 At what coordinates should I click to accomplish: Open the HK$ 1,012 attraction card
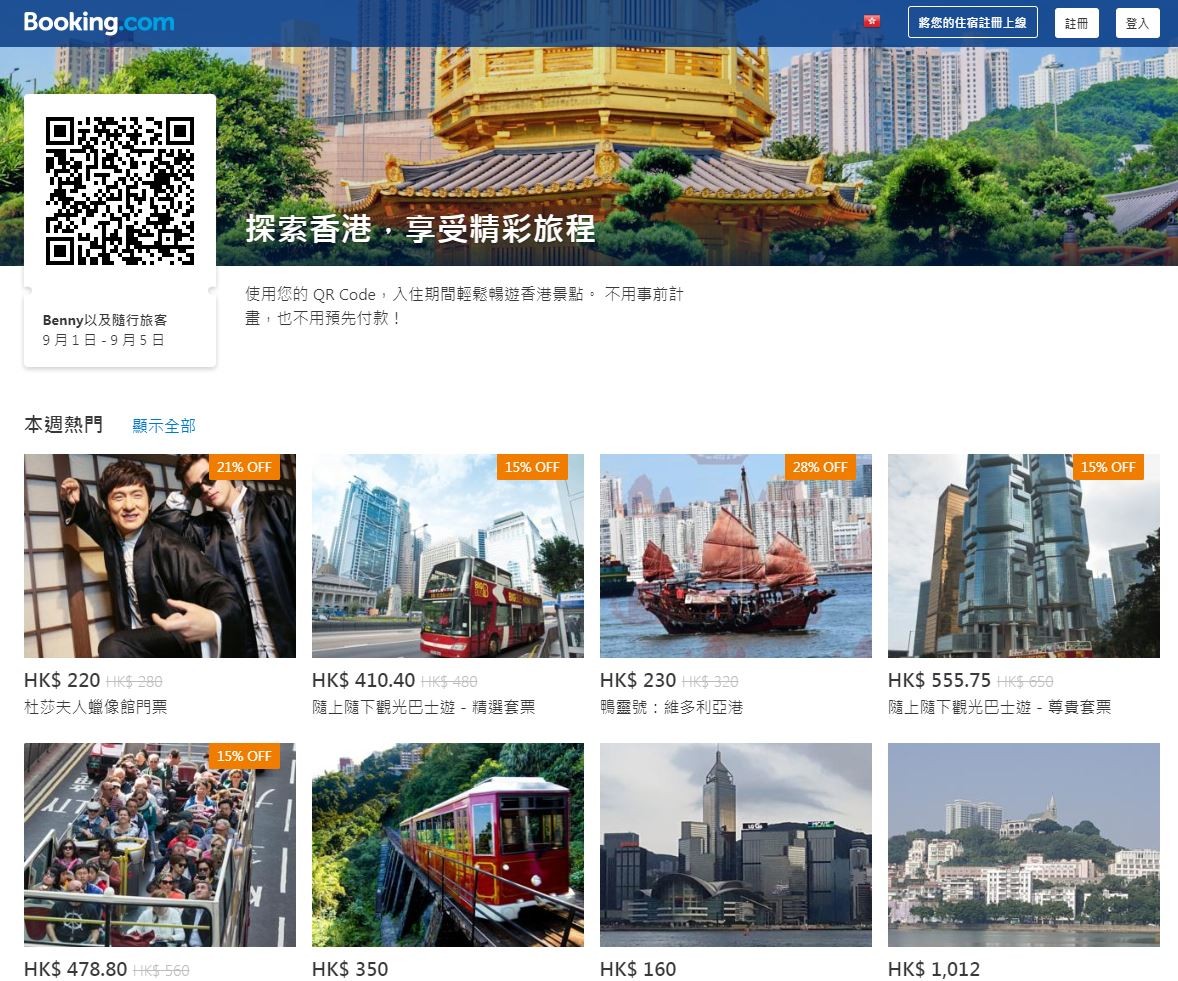1024,845
